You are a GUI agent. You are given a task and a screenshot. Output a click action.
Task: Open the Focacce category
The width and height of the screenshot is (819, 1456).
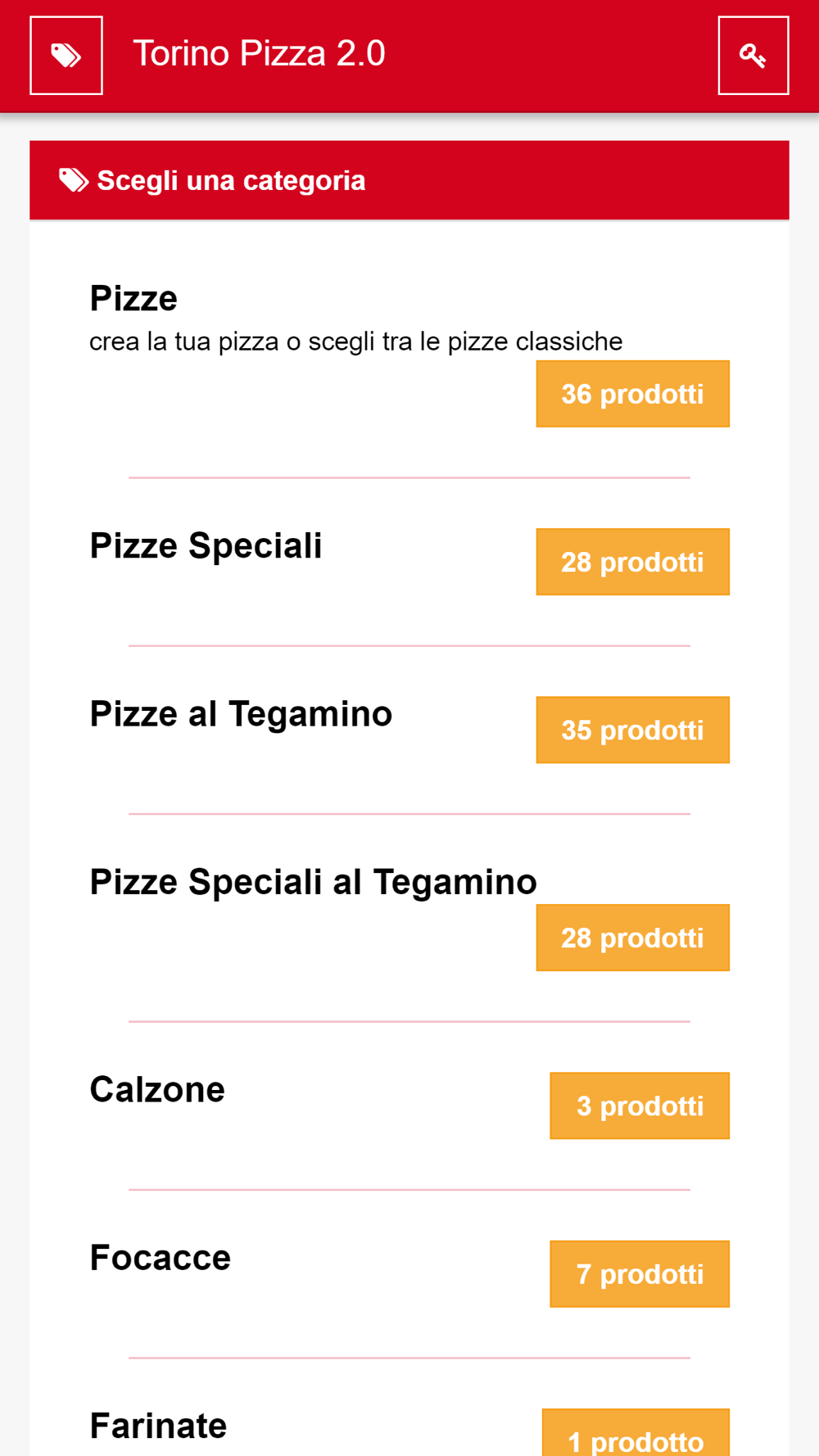161,1257
